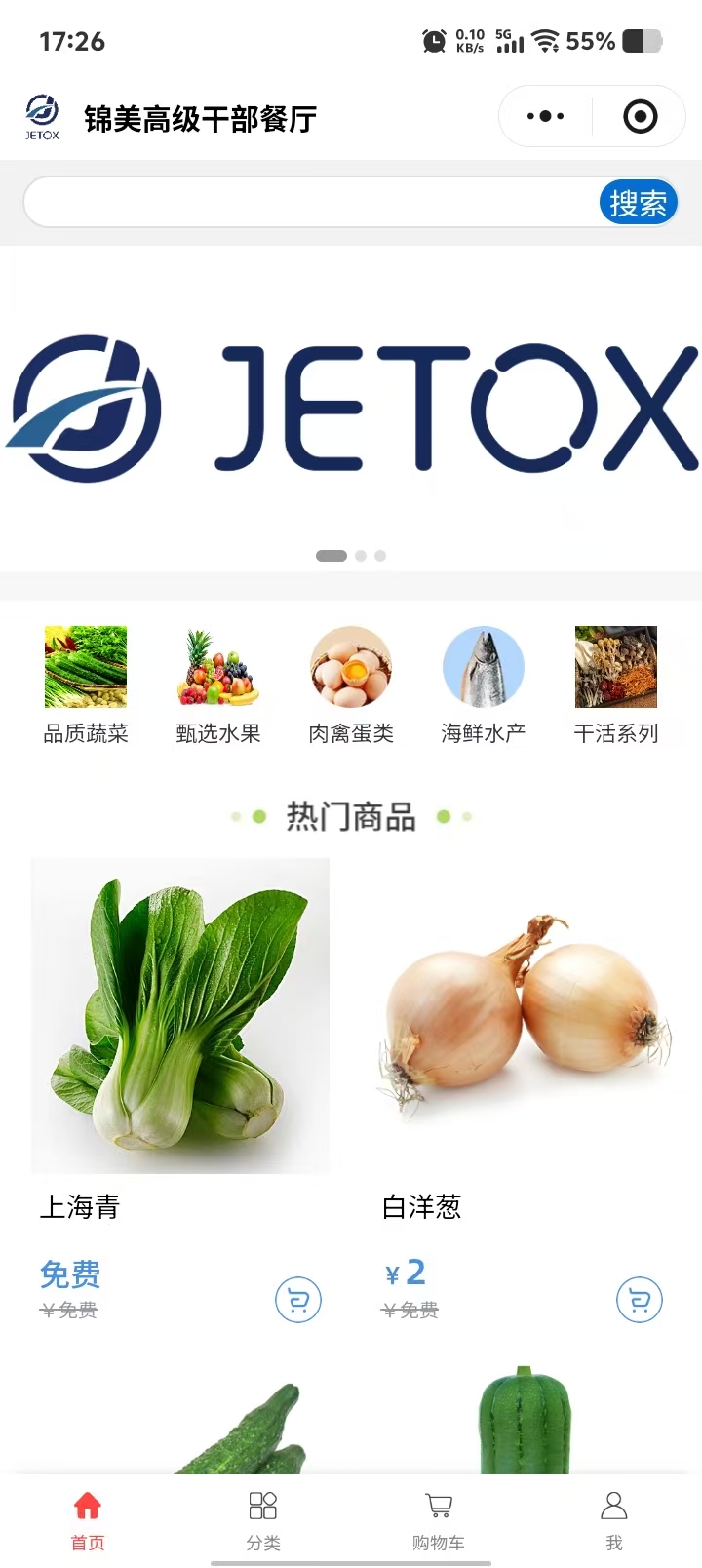Open the mini program overflow menu

tap(545, 117)
